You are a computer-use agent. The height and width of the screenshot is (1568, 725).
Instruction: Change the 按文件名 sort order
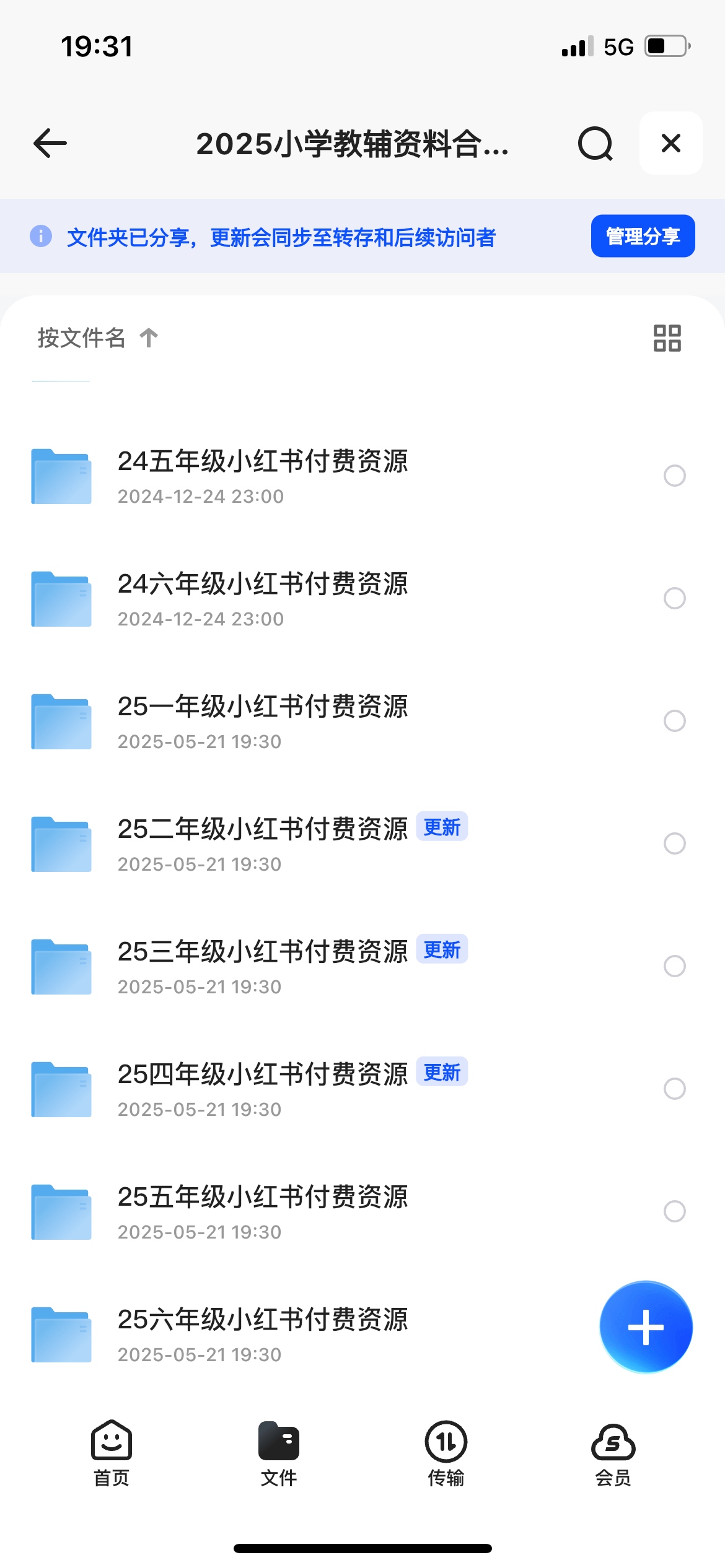click(x=98, y=338)
